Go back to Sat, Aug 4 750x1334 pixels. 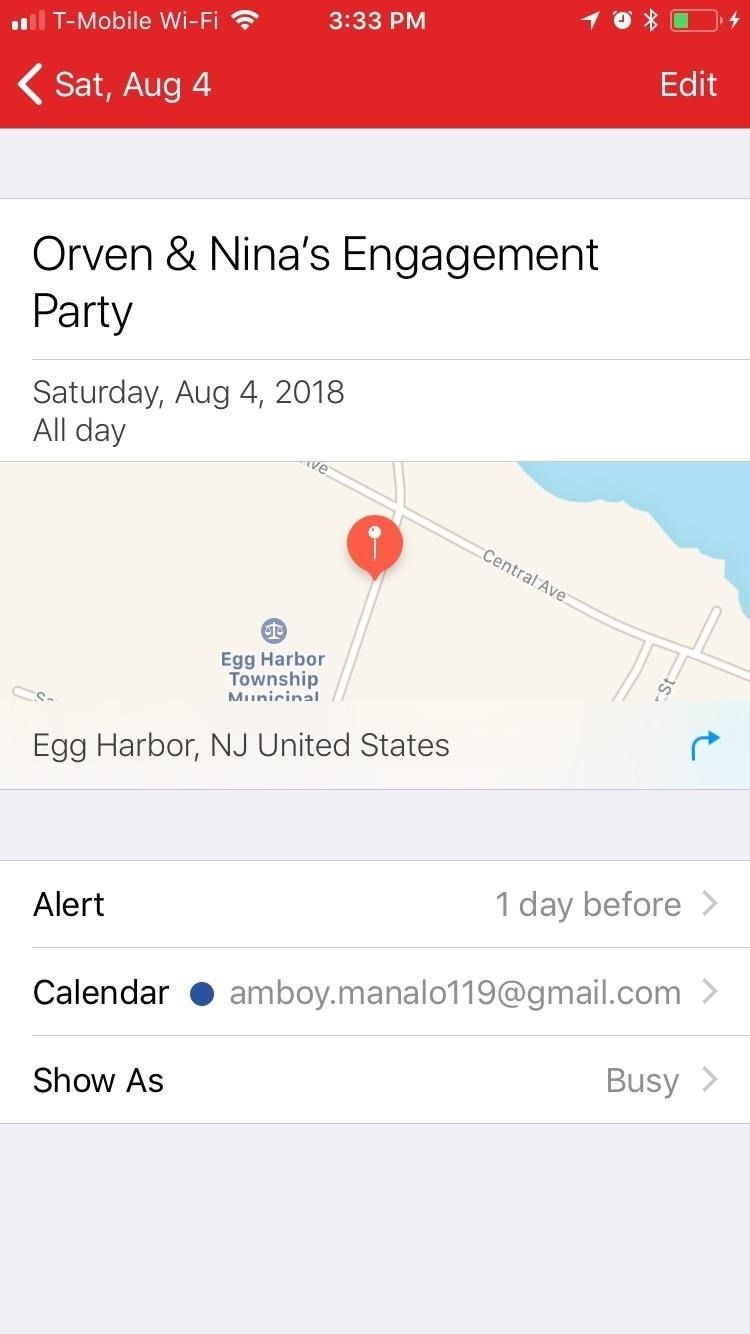click(114, 85)
